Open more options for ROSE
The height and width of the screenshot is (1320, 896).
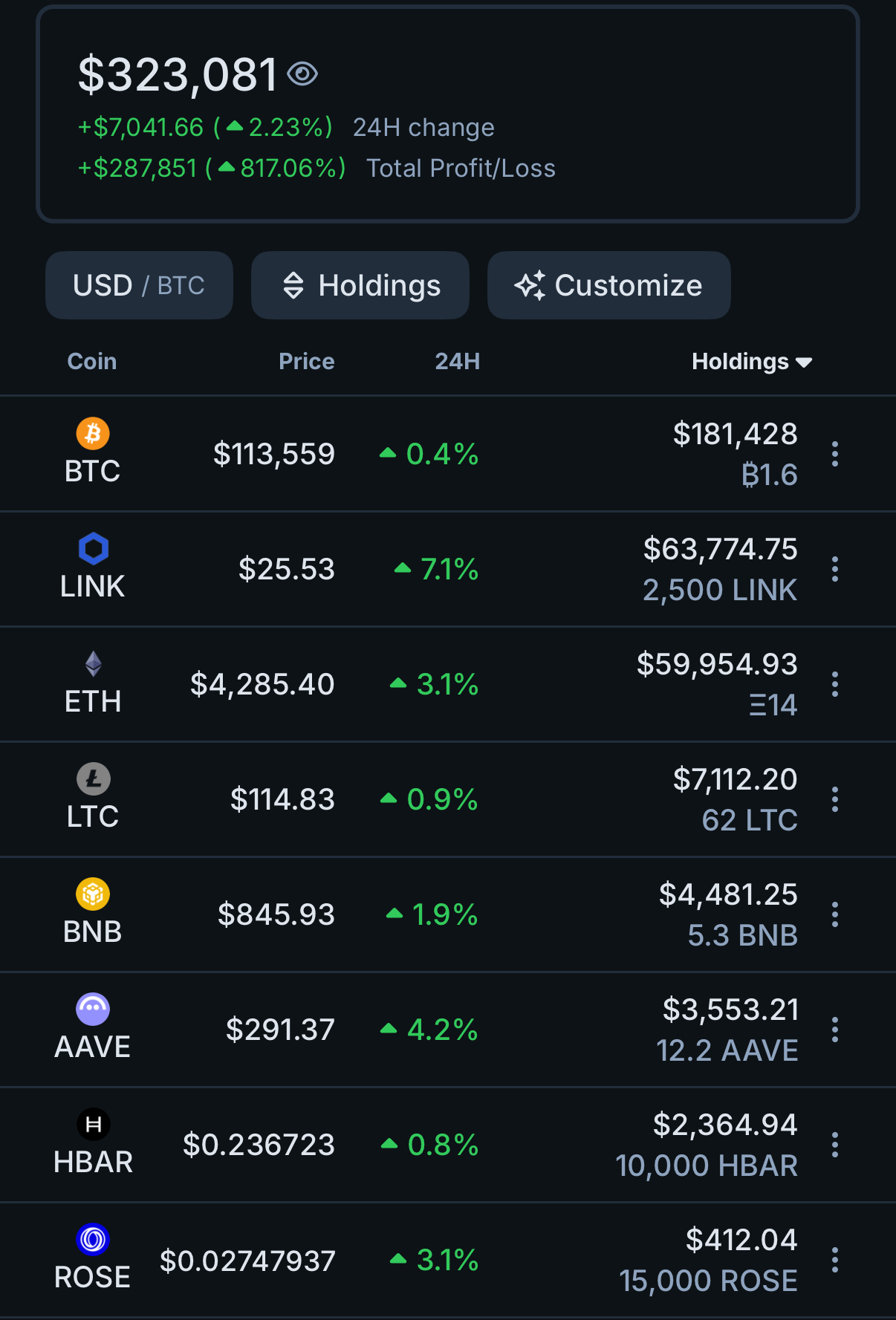tap(835, 1260)
